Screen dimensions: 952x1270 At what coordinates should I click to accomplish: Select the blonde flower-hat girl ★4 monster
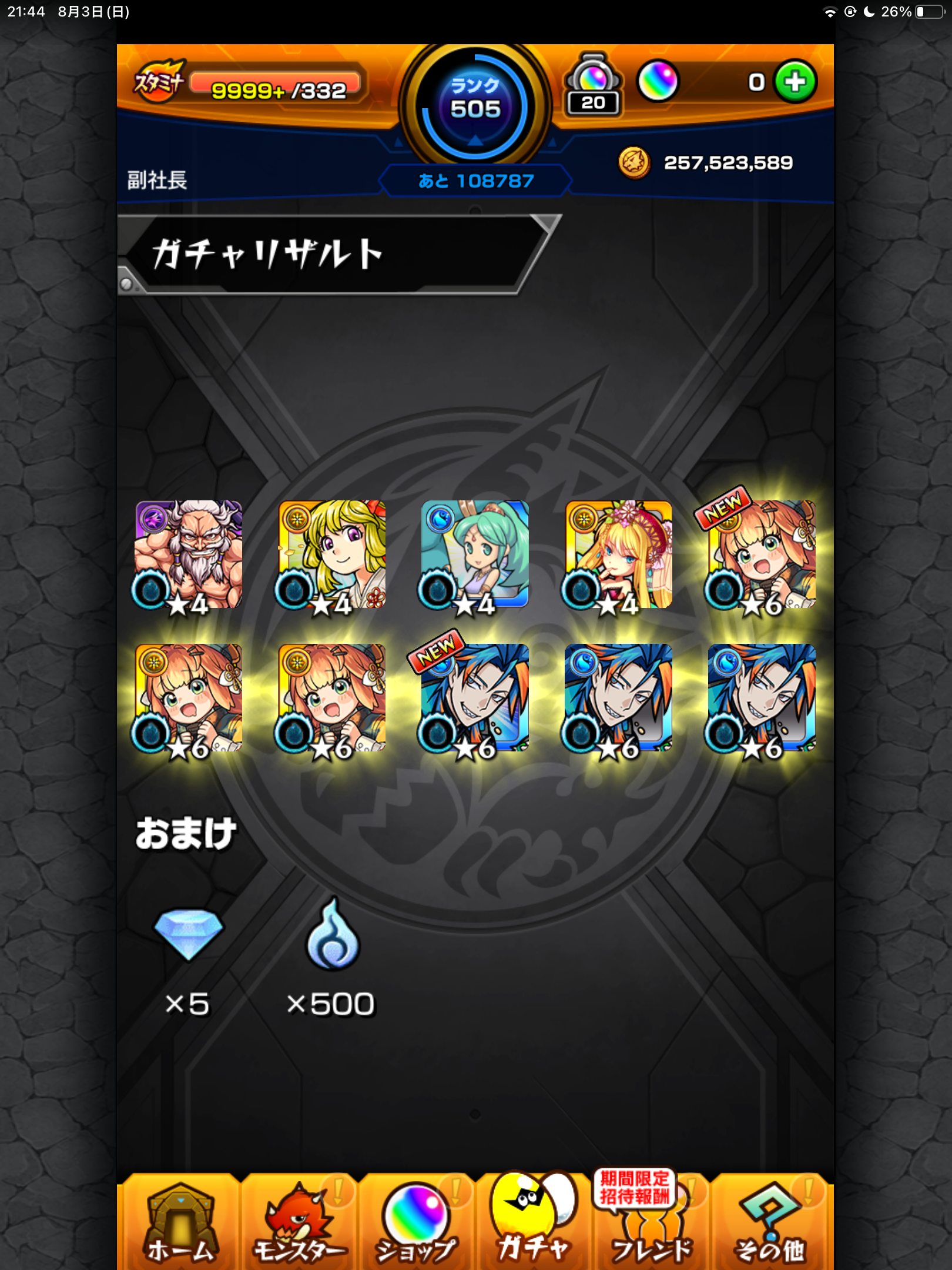(x=618, y=554)
